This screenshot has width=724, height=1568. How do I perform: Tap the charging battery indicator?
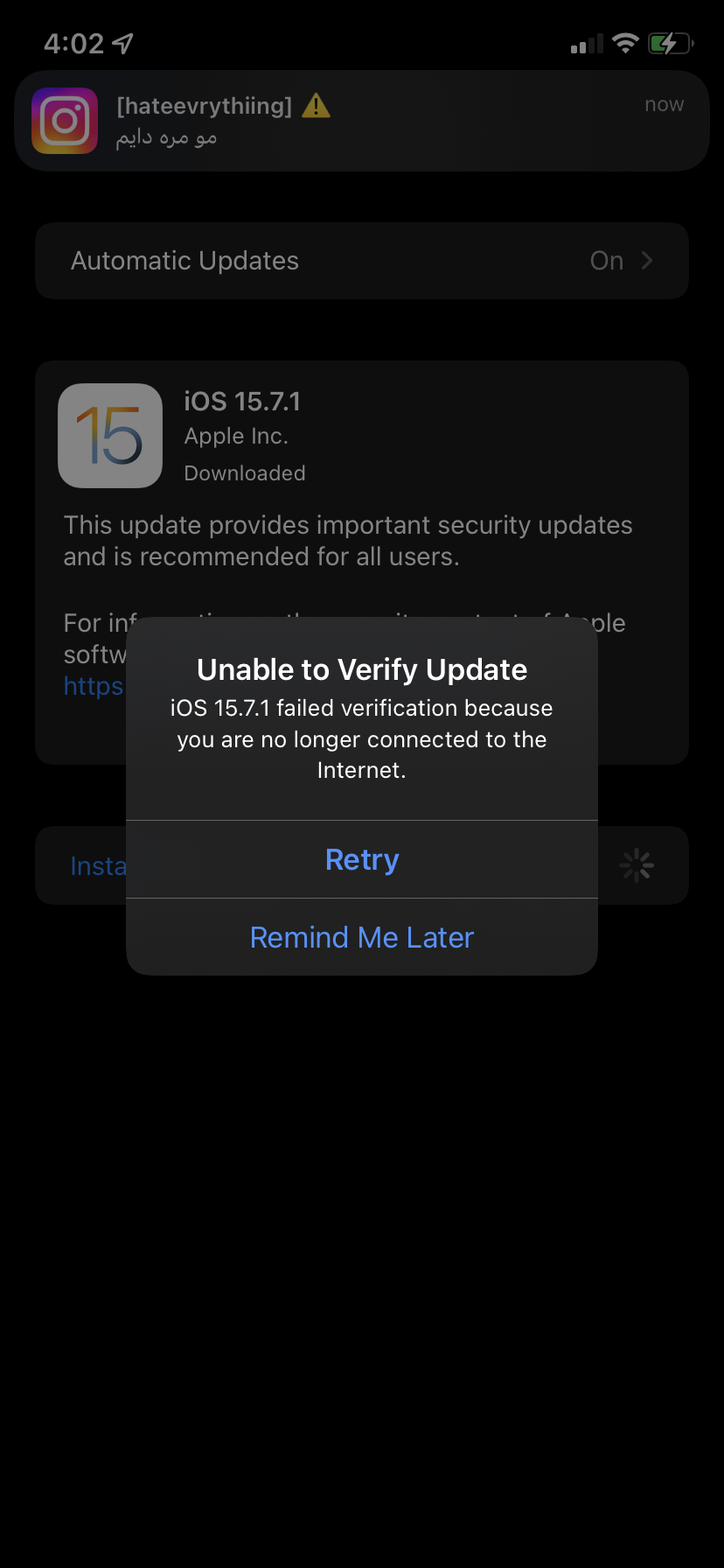669,42
